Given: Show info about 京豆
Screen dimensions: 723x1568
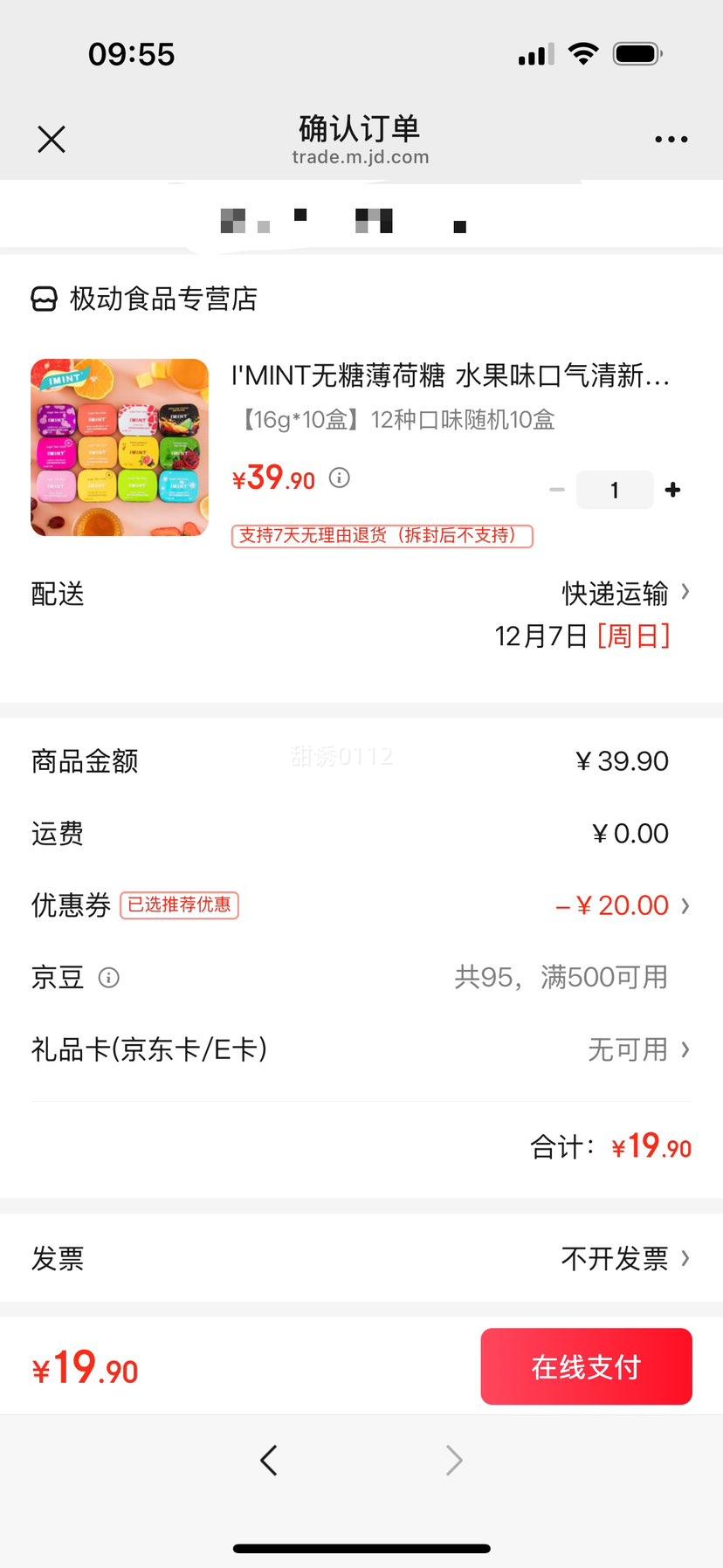Looking at the screenshot, I should (109, 977).
